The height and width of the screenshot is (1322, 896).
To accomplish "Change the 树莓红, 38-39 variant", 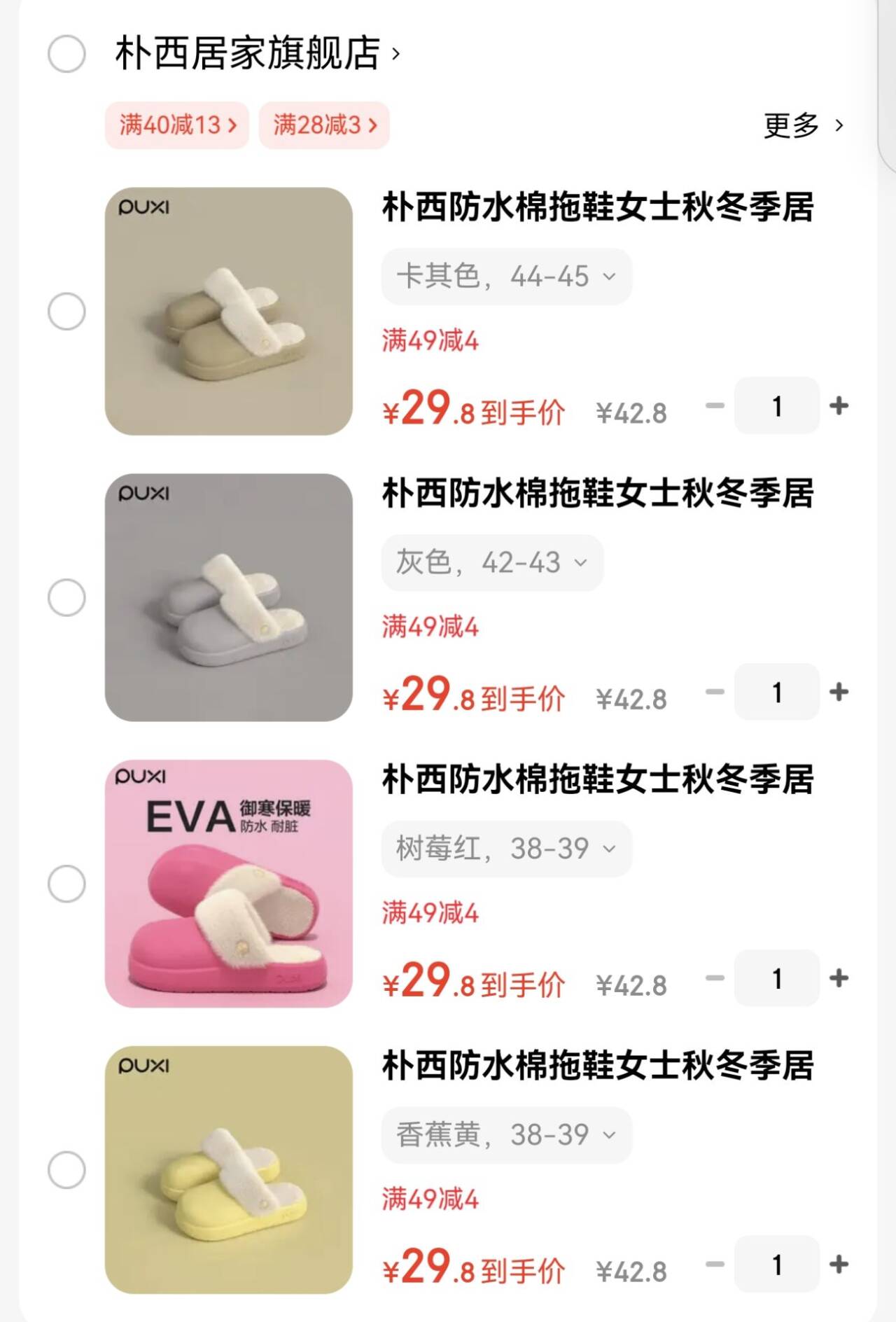I will pos(506,849).
